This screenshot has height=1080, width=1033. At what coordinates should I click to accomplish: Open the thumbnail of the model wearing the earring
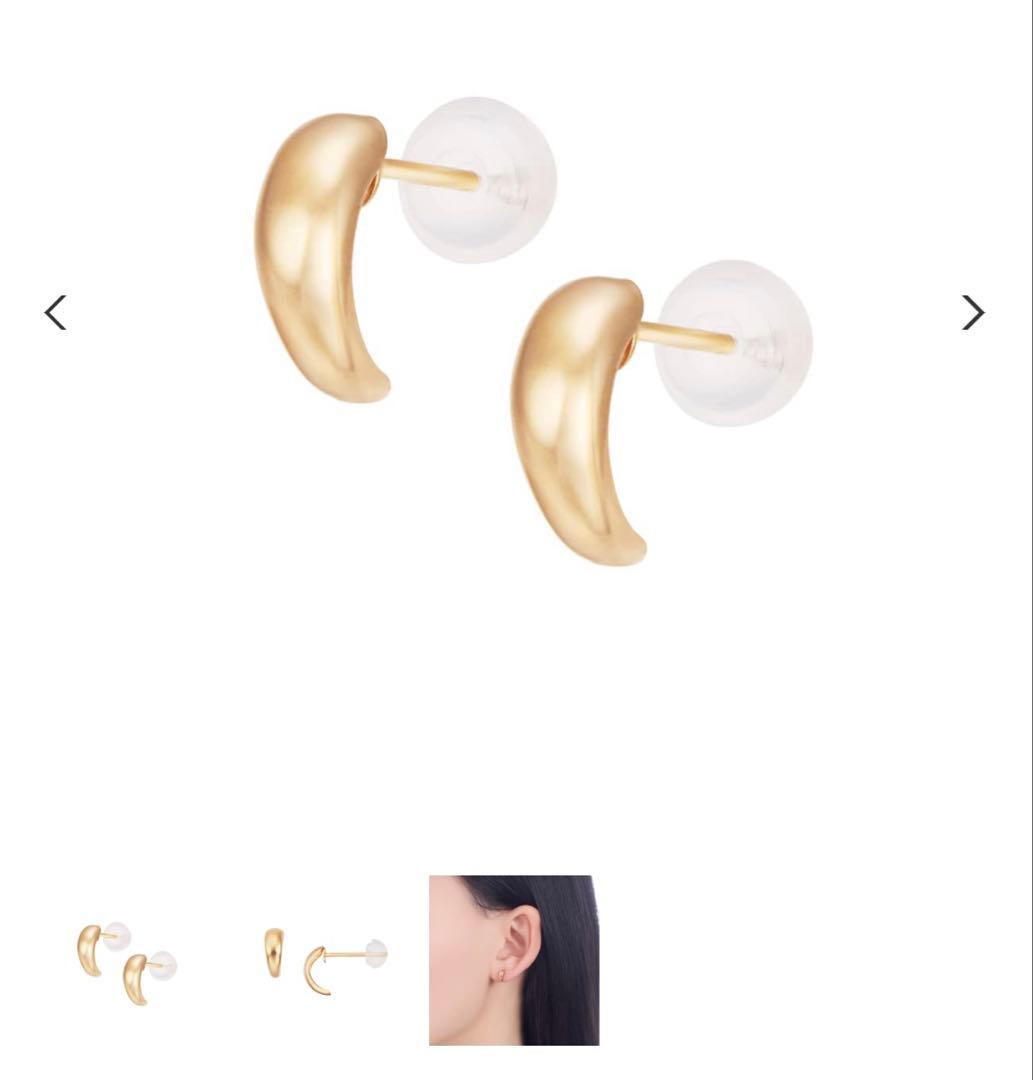(x=514, y=961)
